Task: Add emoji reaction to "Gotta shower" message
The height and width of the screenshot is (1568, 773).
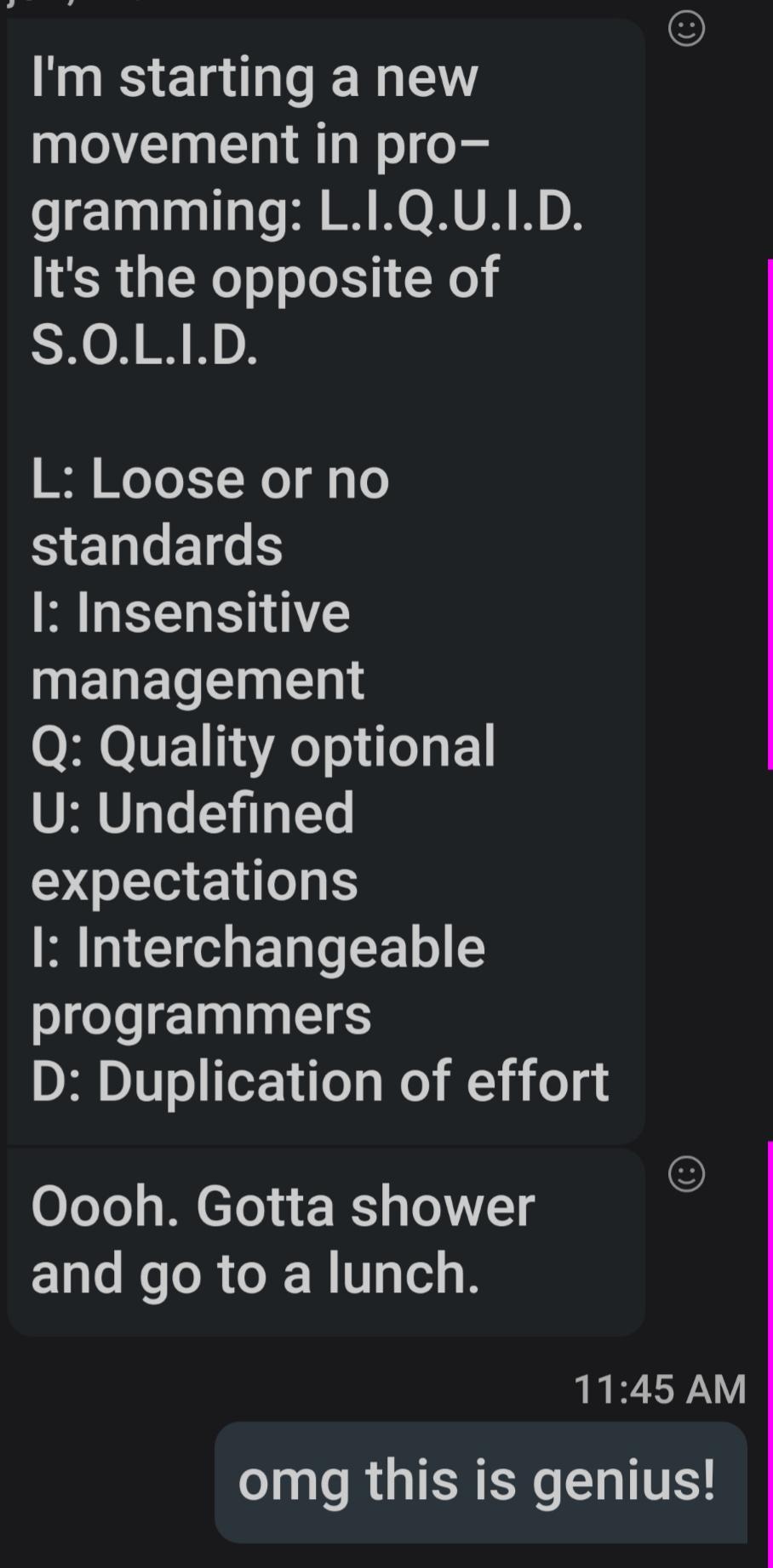Action: pos(686,1174)
